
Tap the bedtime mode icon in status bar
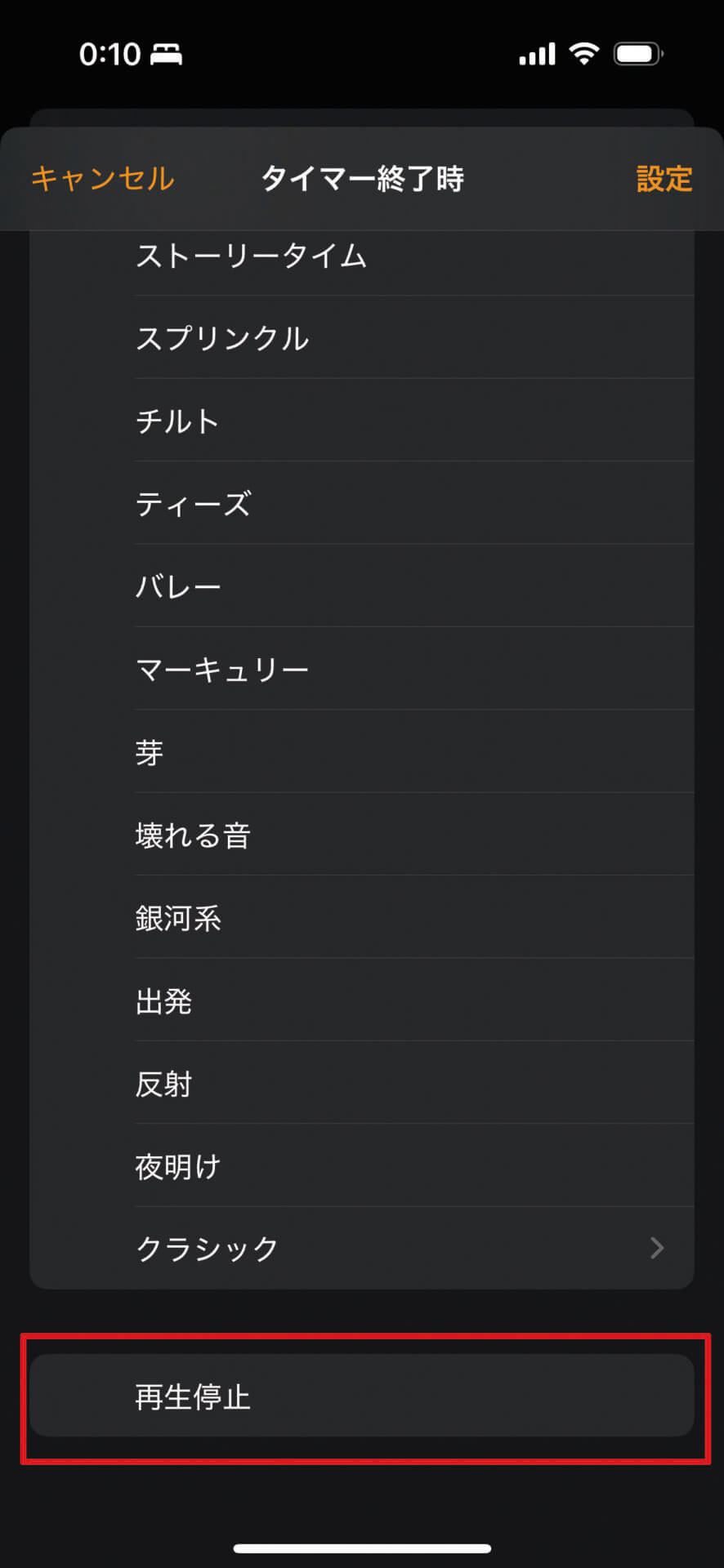[164, 54]
